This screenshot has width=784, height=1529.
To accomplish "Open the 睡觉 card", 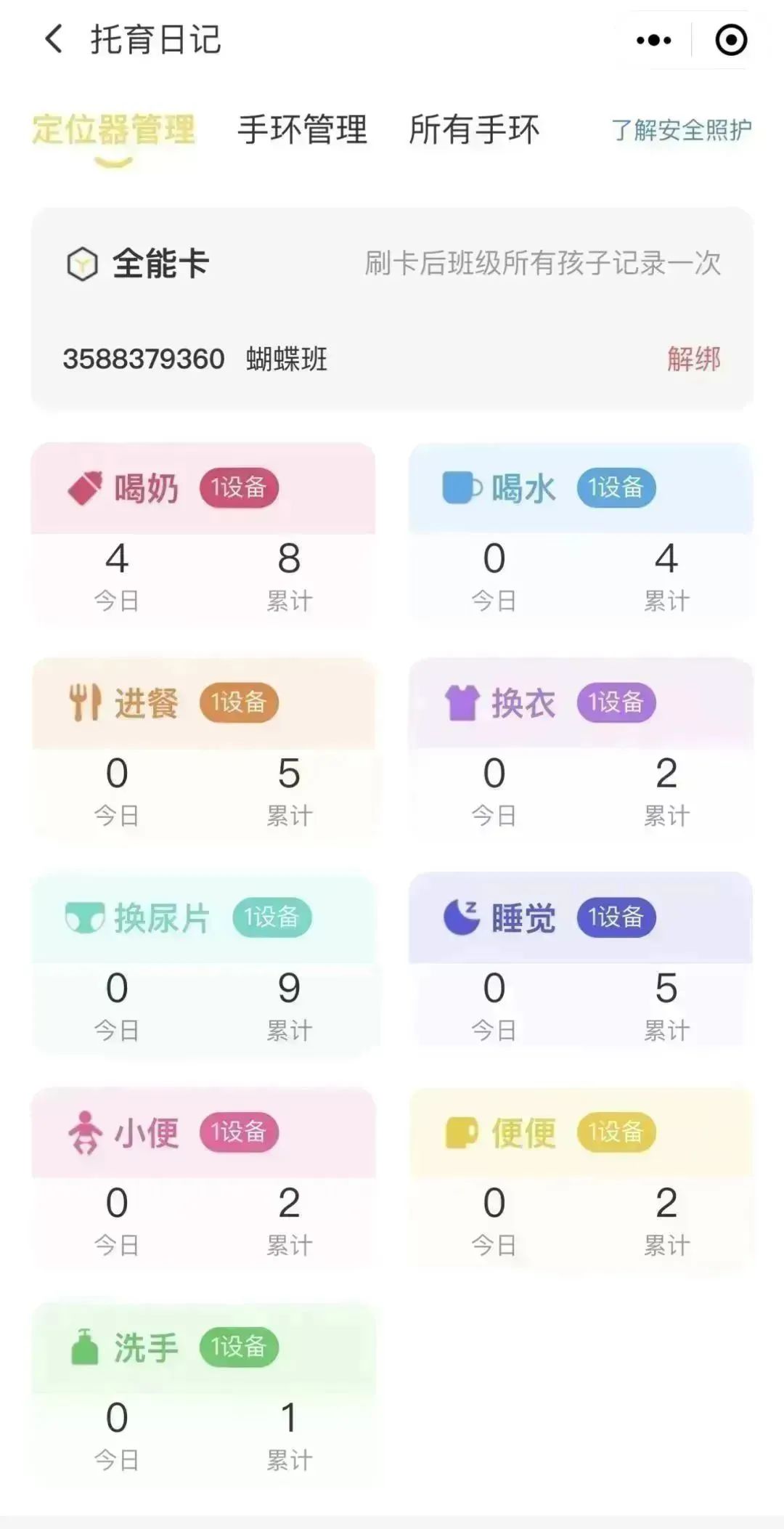I will pos(581,962).
